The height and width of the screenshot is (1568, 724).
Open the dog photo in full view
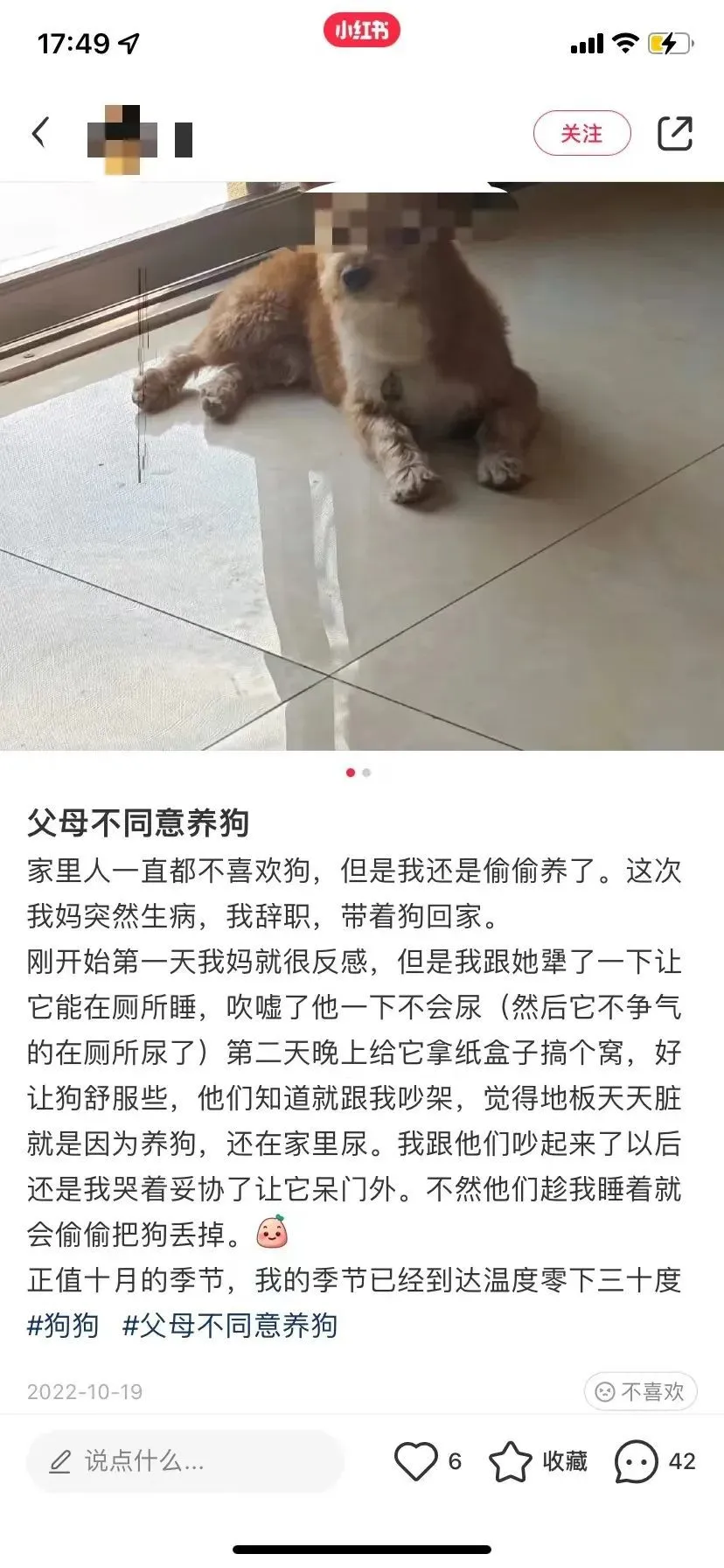click(362, 465)
